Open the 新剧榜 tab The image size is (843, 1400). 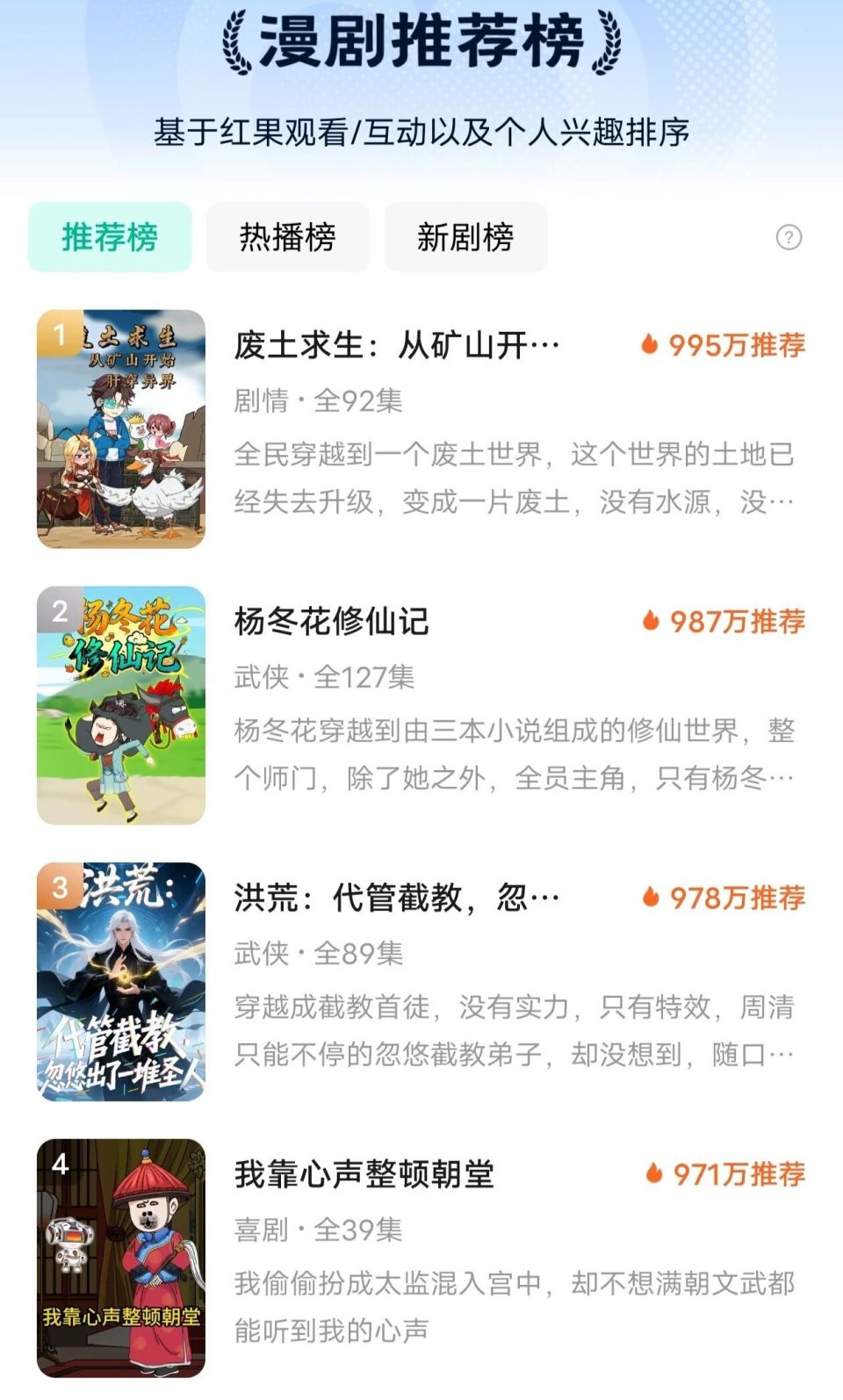pyautogui.click(x=464, y=237)
